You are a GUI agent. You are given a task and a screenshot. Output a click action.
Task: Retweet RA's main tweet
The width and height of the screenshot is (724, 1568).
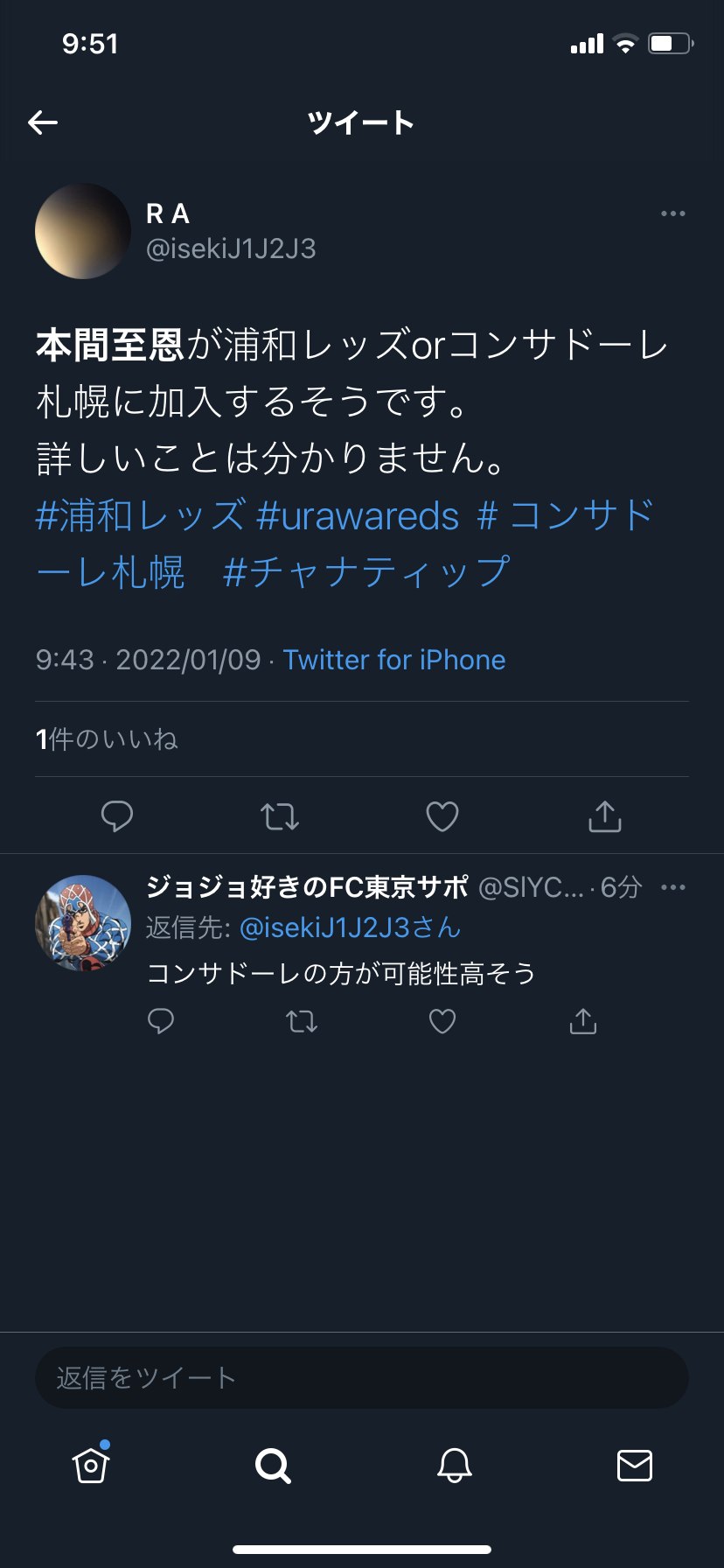coord(280,816)
